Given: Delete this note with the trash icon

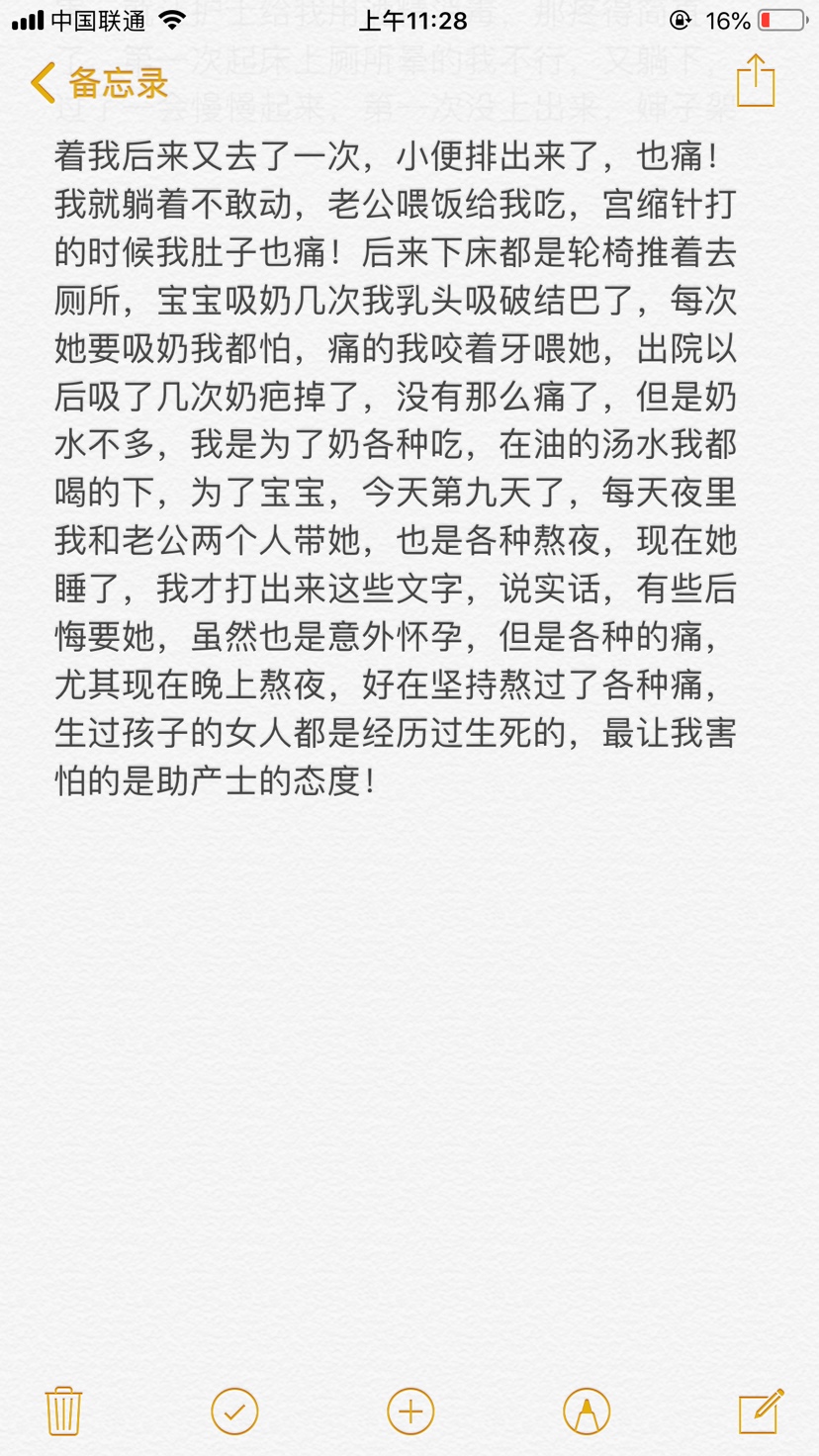Looking at the screenshot, I should [63, 1410].
